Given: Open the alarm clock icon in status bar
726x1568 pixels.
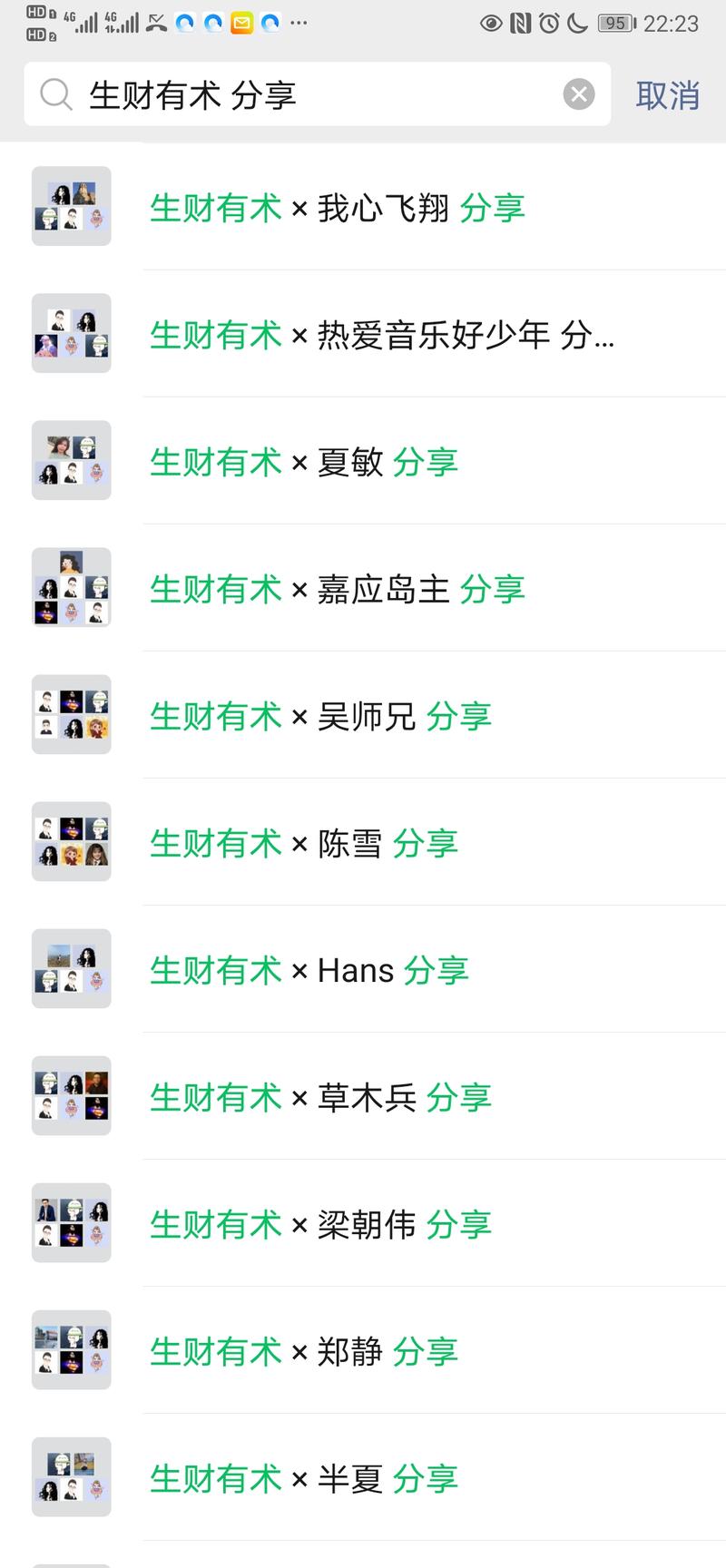Looking at the screenshot, I should coord(545,24).
